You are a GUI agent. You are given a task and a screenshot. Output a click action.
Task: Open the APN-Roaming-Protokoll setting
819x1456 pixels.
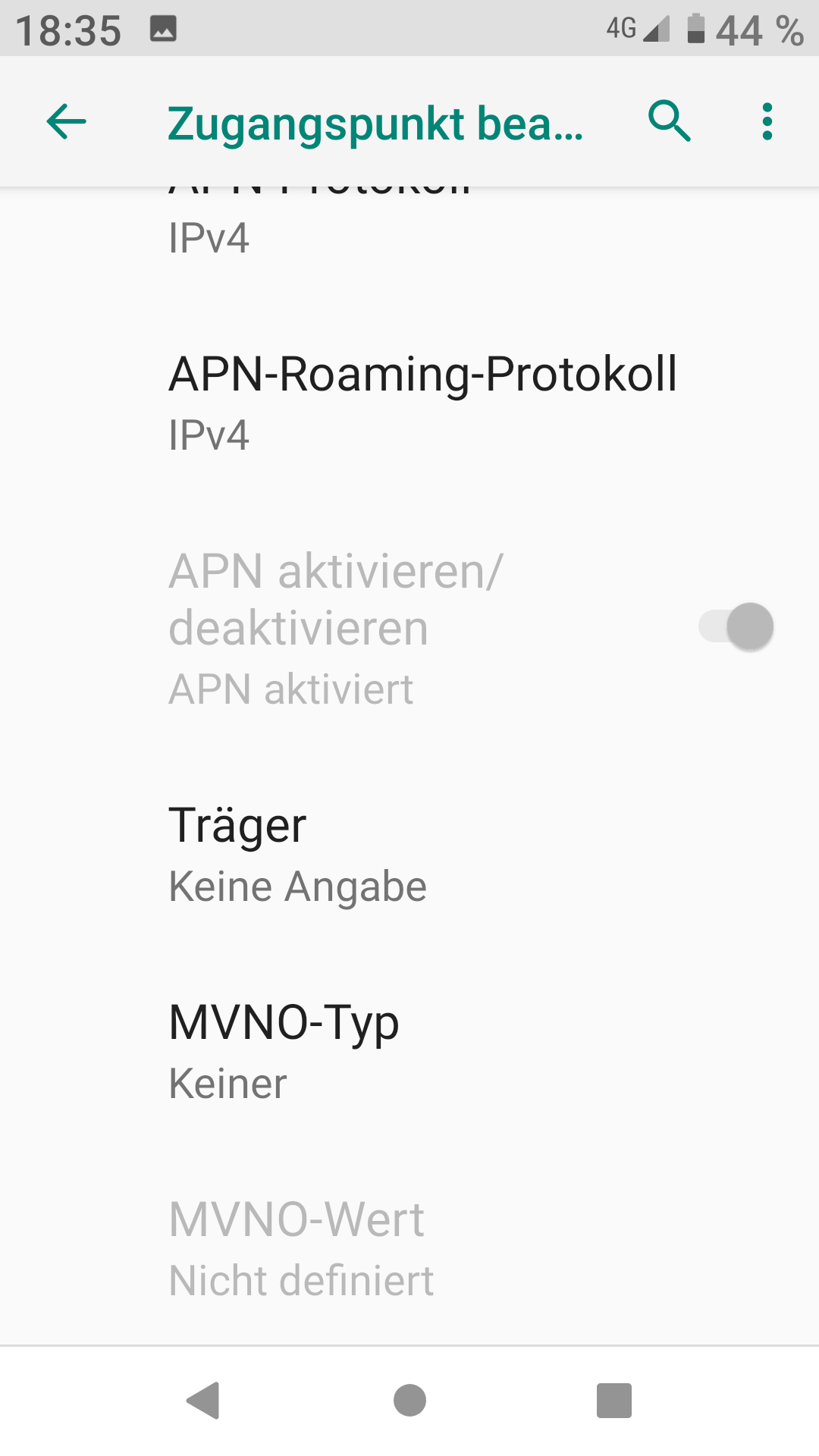(422, 403)
